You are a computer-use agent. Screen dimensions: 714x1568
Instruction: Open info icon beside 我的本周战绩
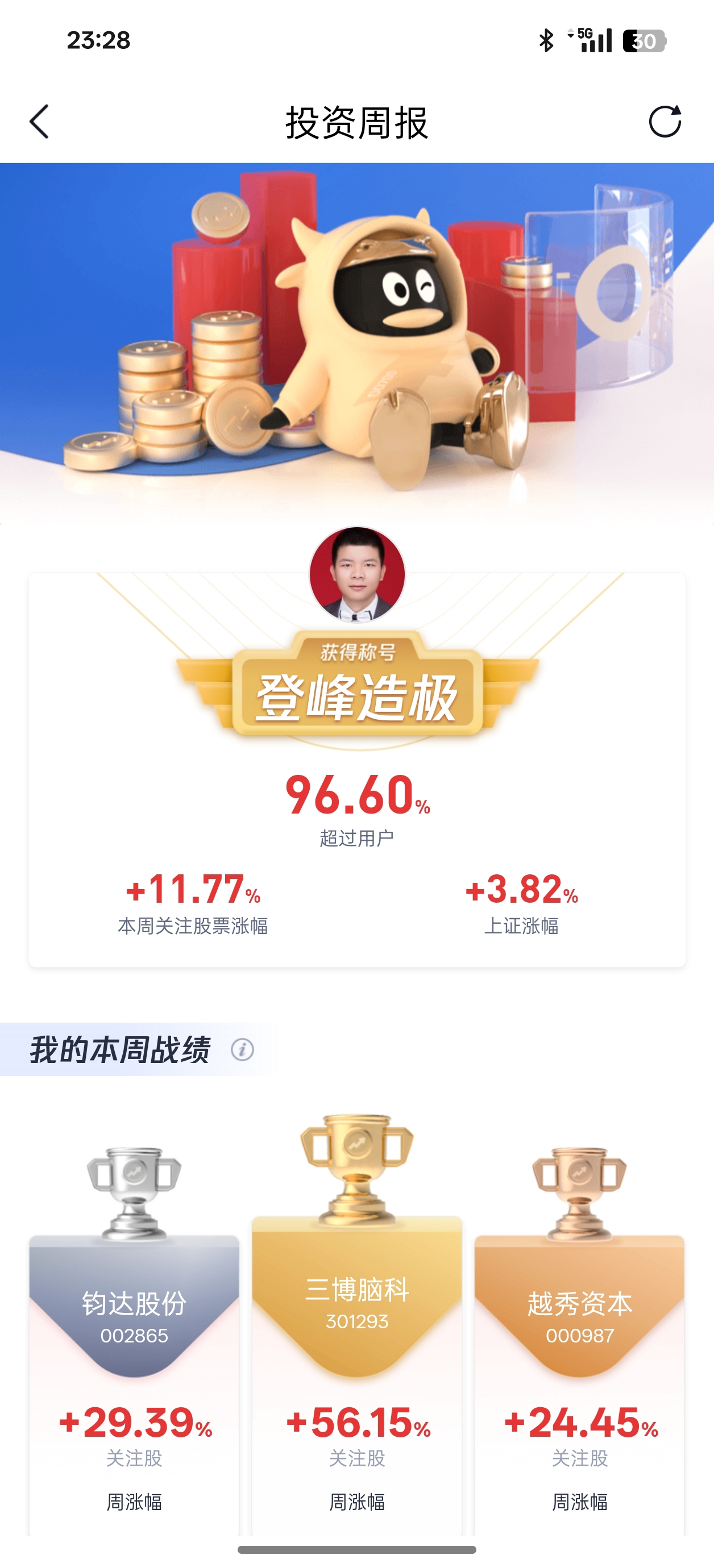243,1049
